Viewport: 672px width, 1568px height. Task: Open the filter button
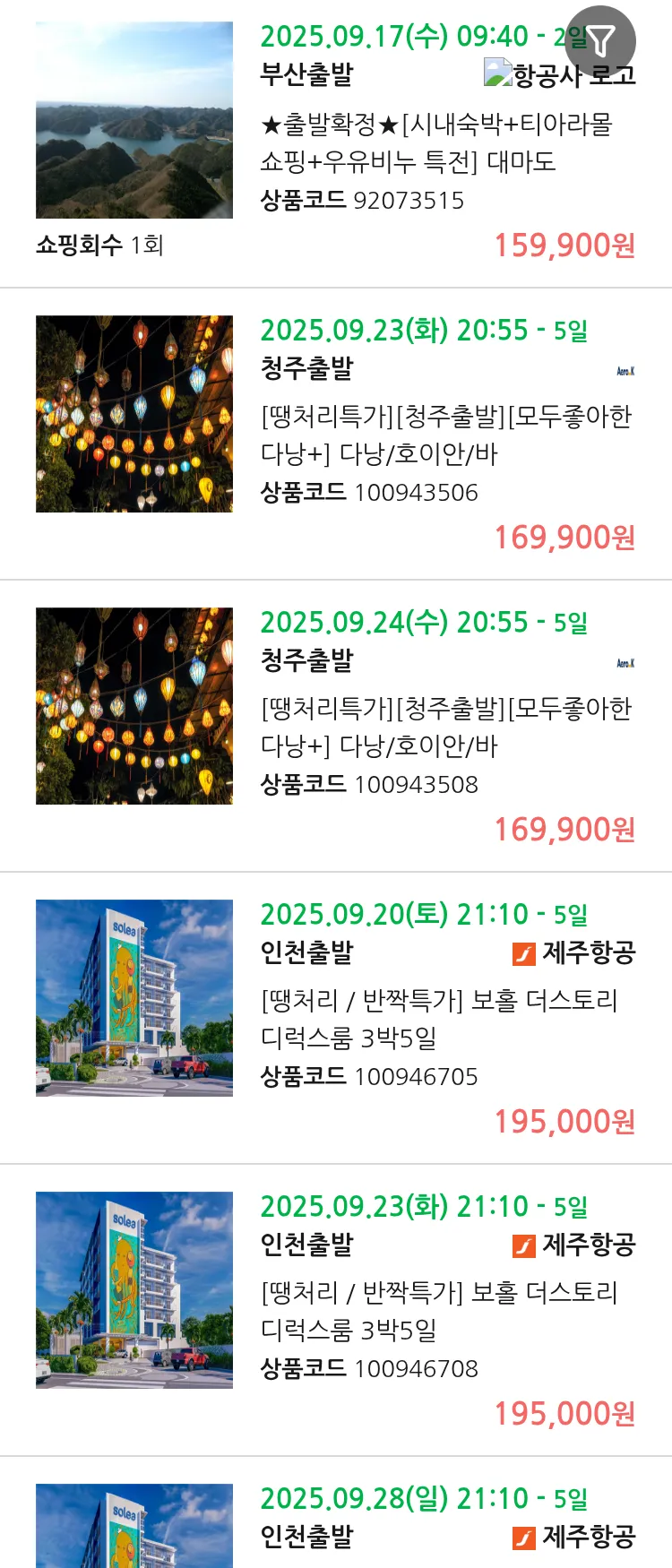click(600, 41)
